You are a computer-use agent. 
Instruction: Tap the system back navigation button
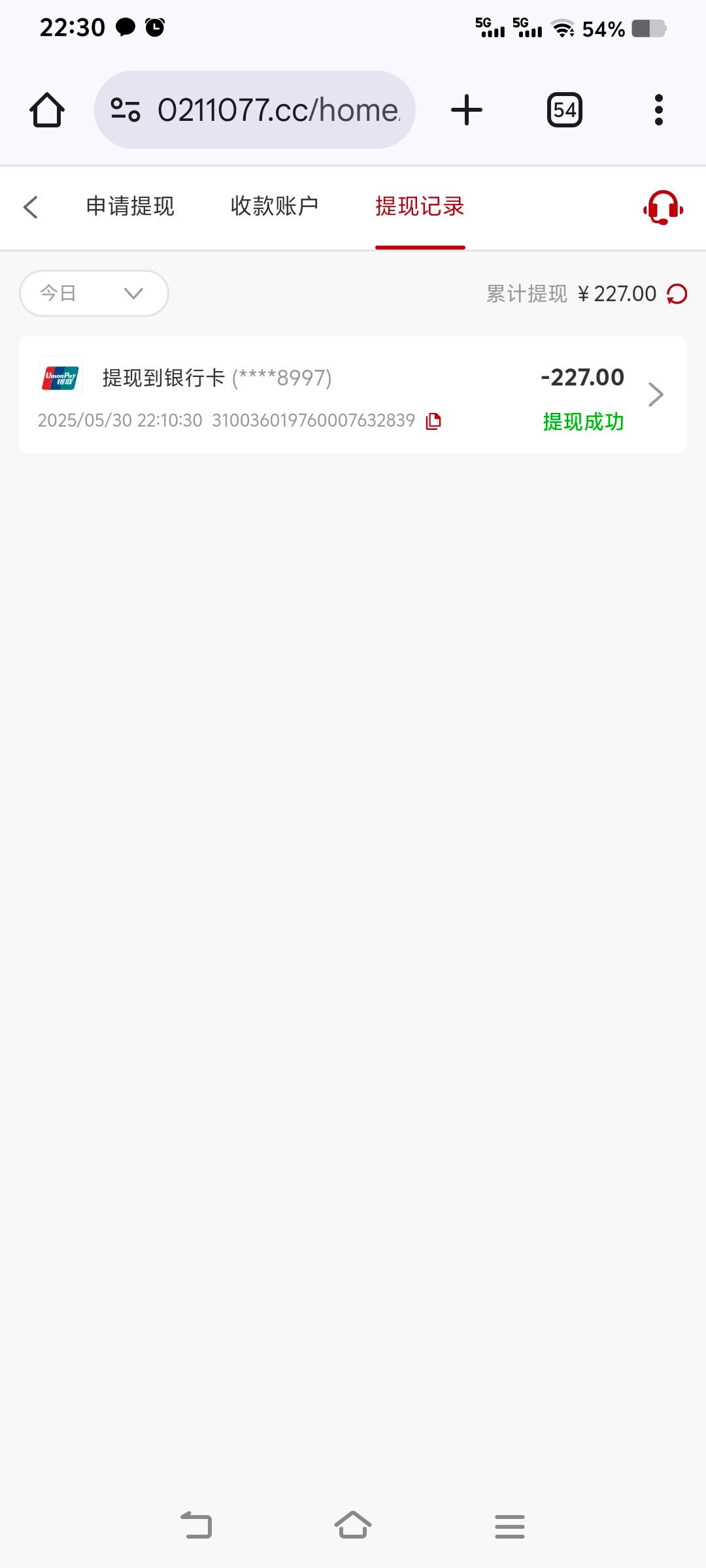coord(196,1526)
